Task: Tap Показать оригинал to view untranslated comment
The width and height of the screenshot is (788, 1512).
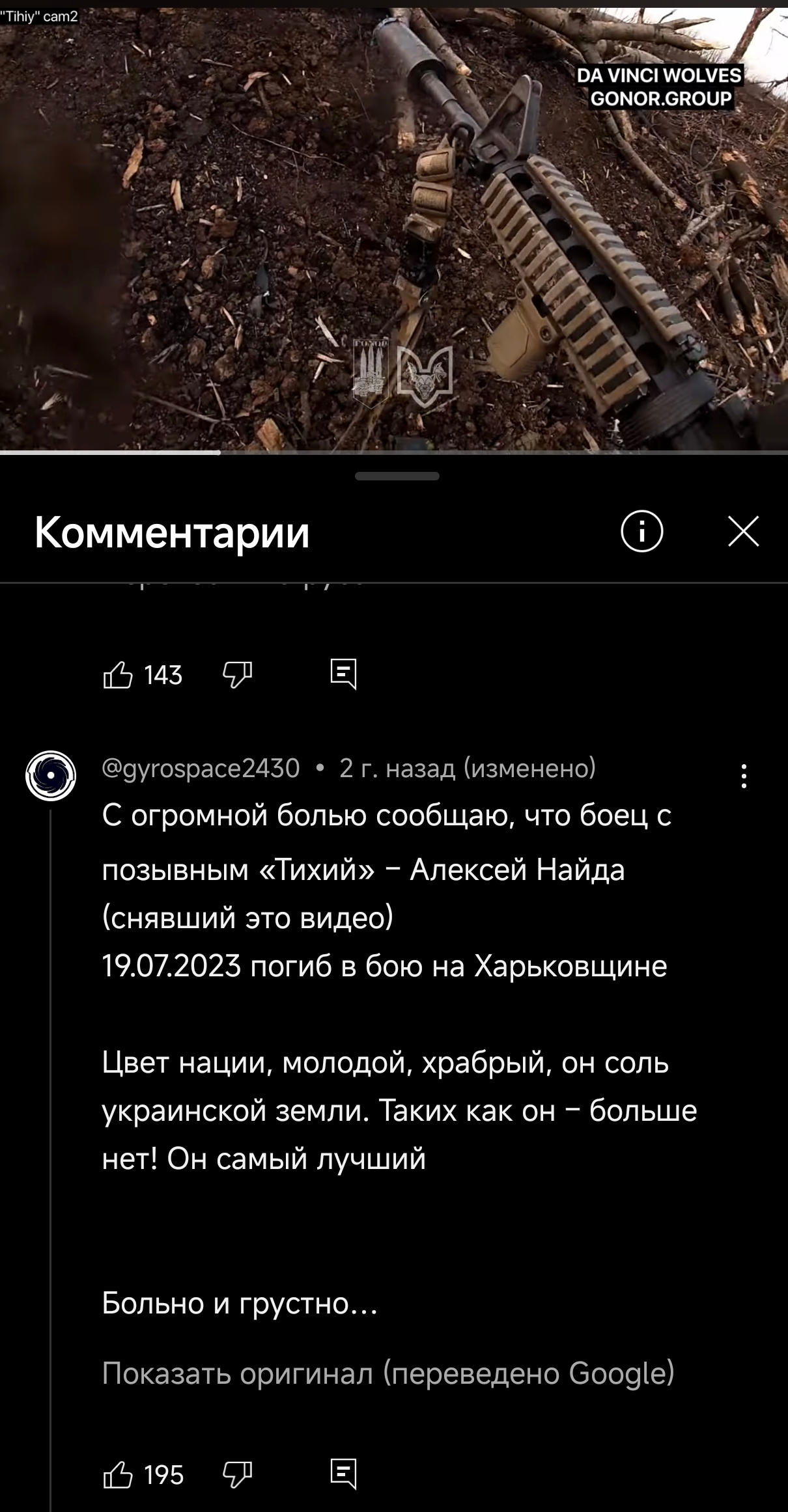Action: [387, 1373]
